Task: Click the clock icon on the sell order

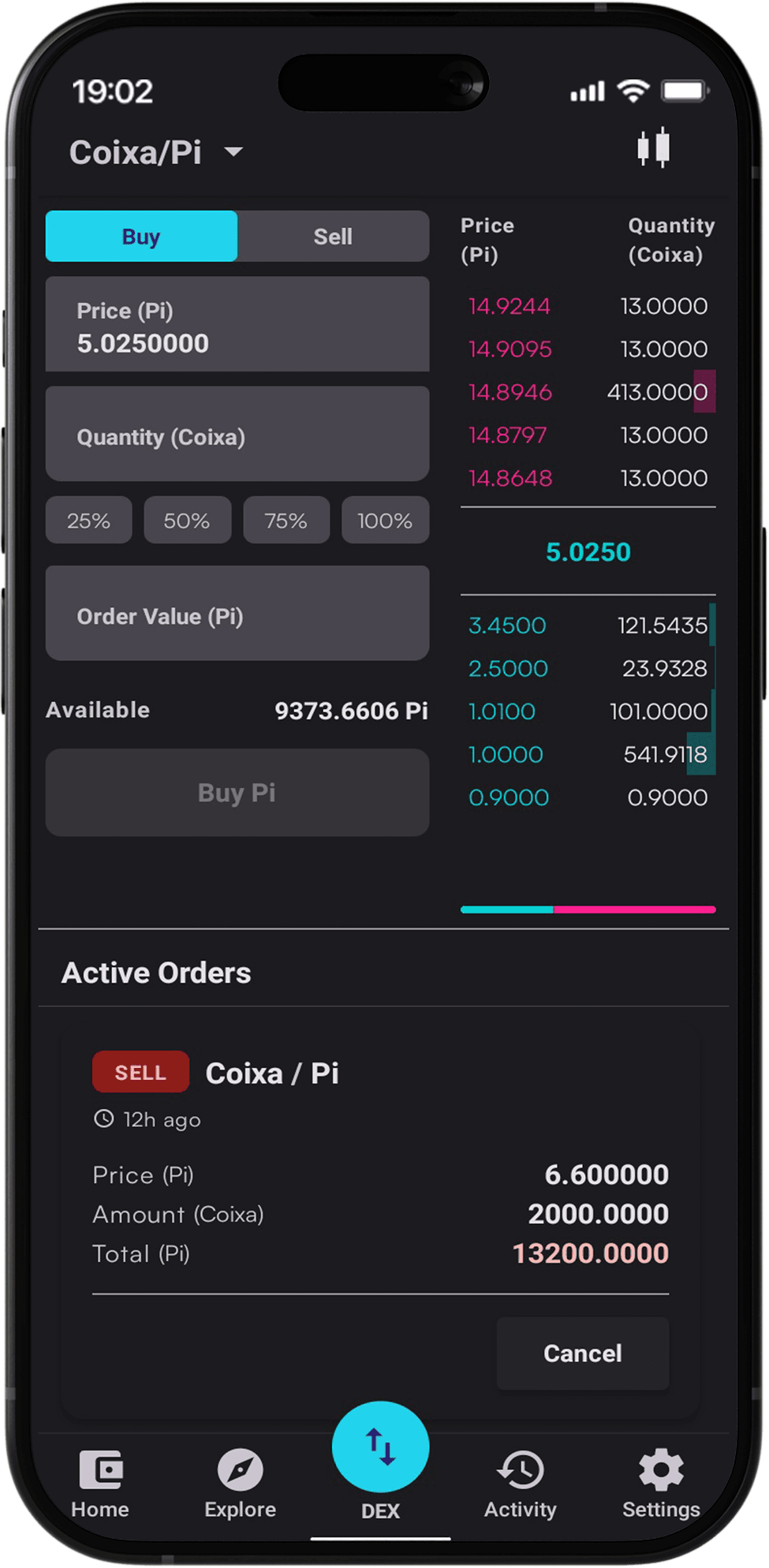Action: (x=103, y=1118)
